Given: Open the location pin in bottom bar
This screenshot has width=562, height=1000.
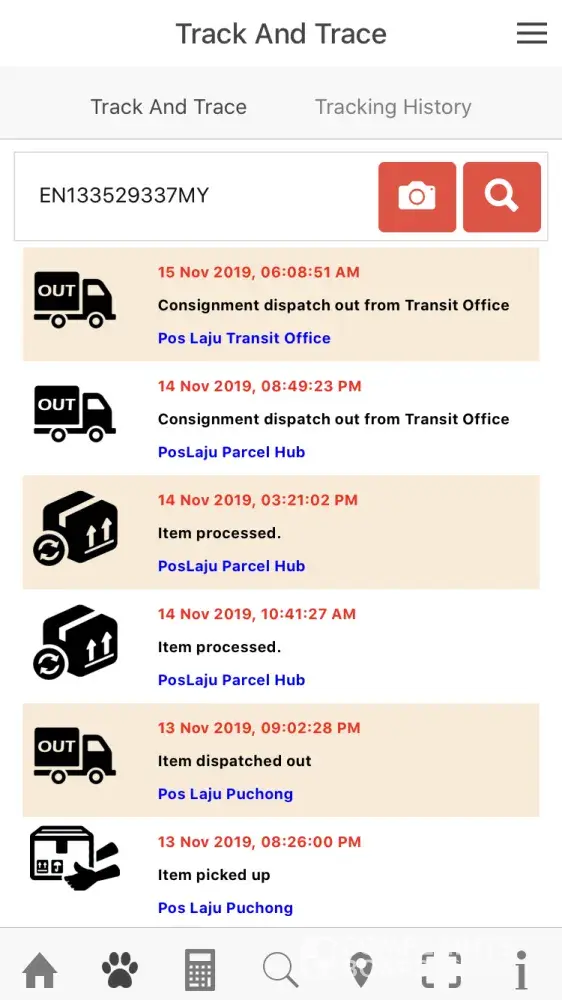Looking at the screenshot, I should (362, 969).
